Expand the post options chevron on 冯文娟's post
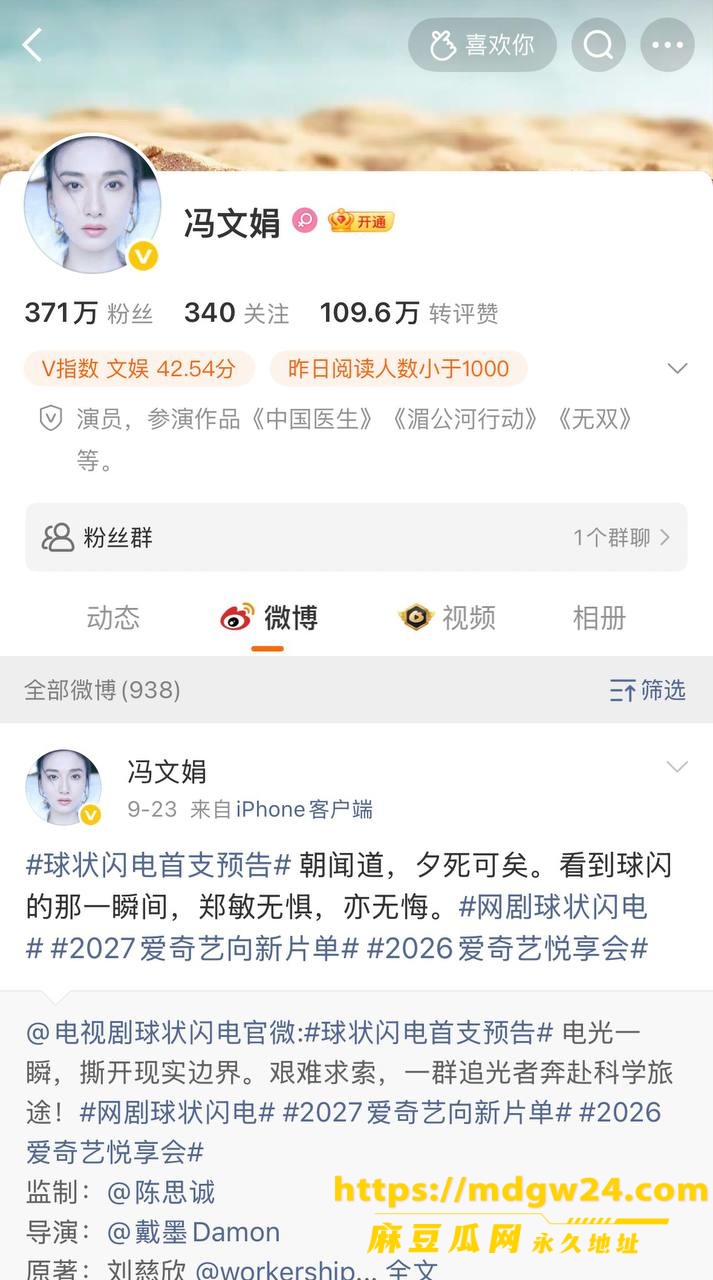Viewport: 713px width, 1280px height. click(x=677, y=767)
